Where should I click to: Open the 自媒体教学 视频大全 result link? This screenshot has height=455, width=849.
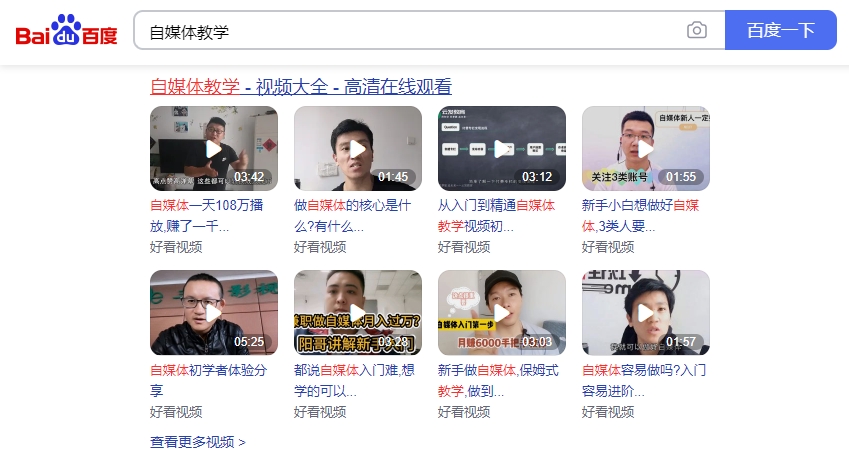coord(300,86)
